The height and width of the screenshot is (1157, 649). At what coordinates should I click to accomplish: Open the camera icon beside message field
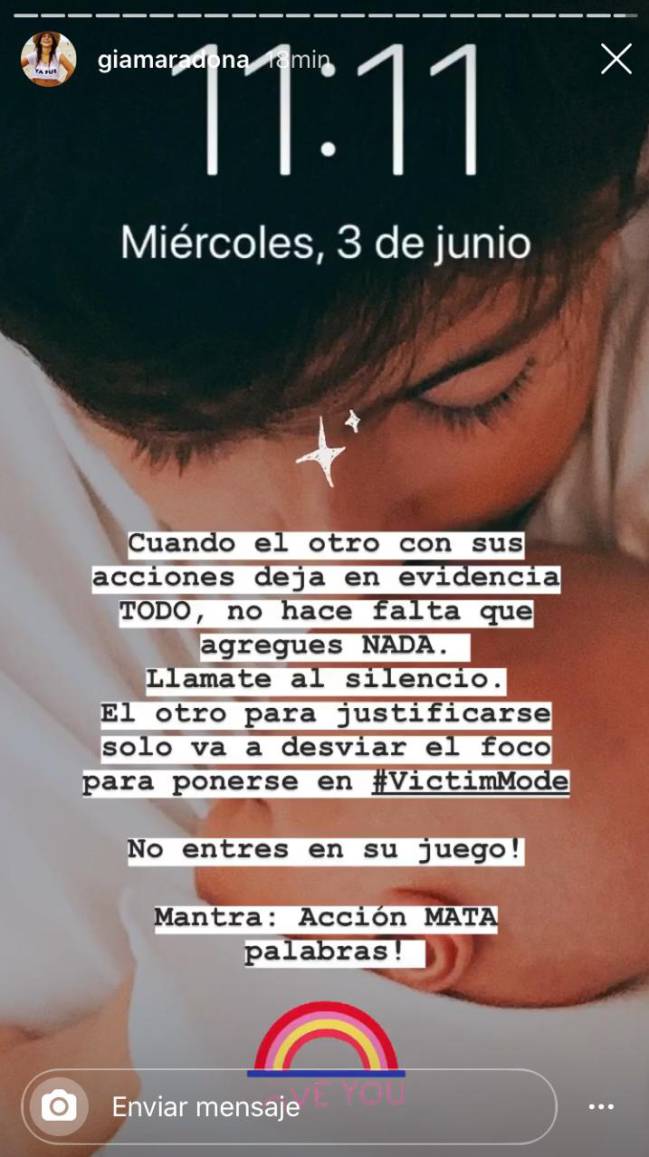58,1106
